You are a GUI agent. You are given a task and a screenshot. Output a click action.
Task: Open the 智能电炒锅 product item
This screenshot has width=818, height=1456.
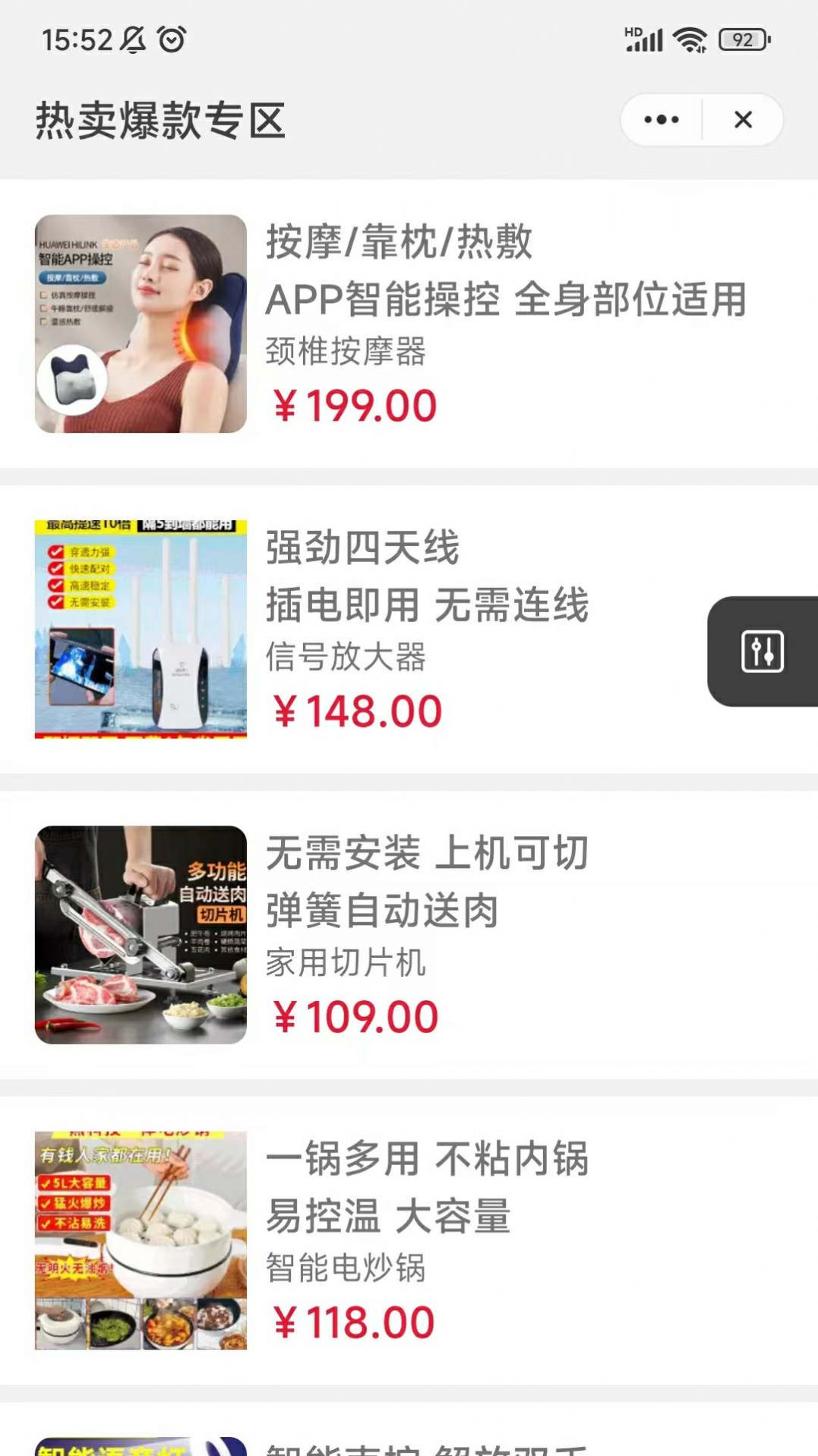coord(409,1240)
